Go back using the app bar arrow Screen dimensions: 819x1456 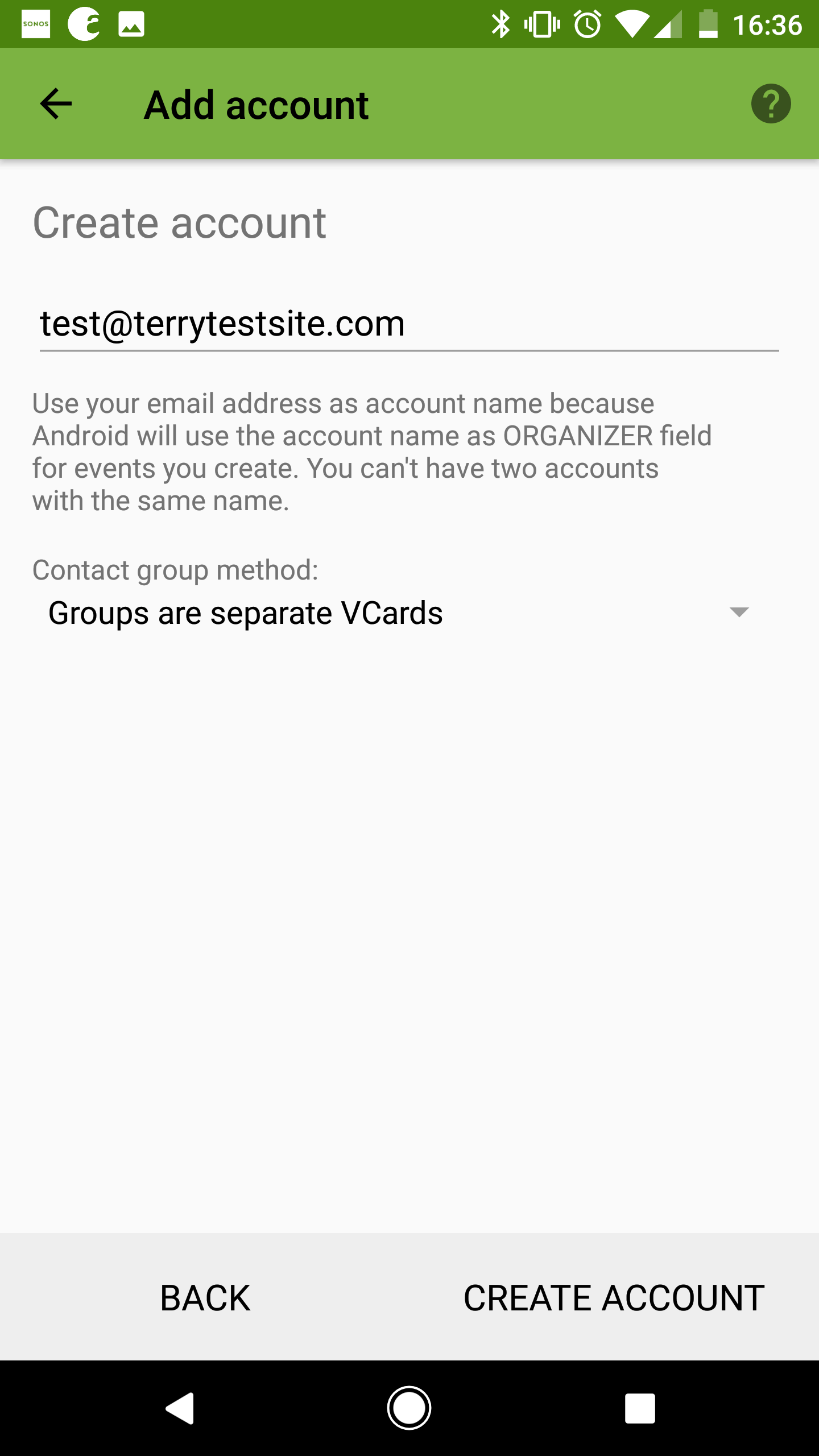pos(56,104)
